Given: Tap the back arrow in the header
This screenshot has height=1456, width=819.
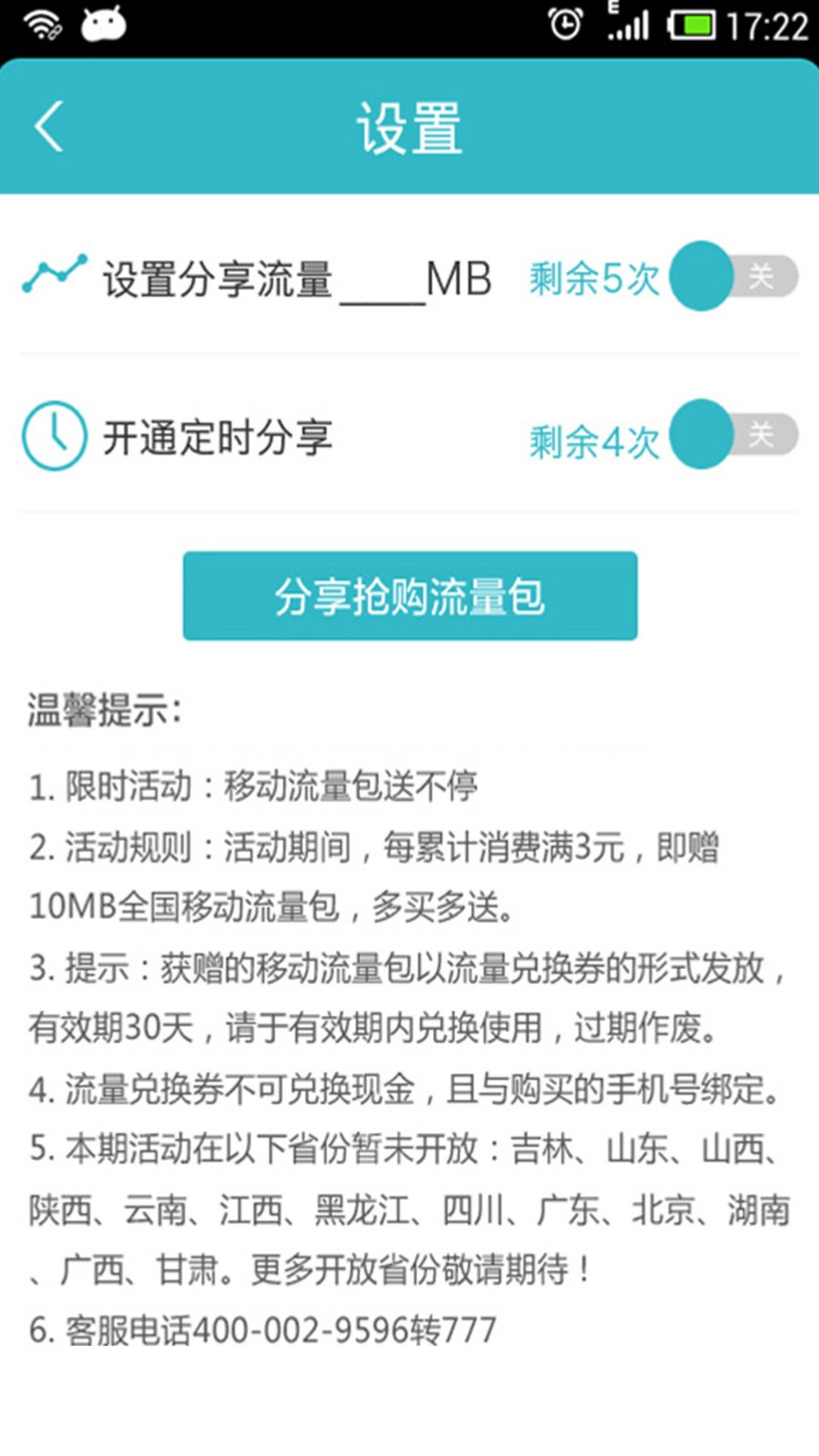Looking at the screenshot, I should 47,127.
